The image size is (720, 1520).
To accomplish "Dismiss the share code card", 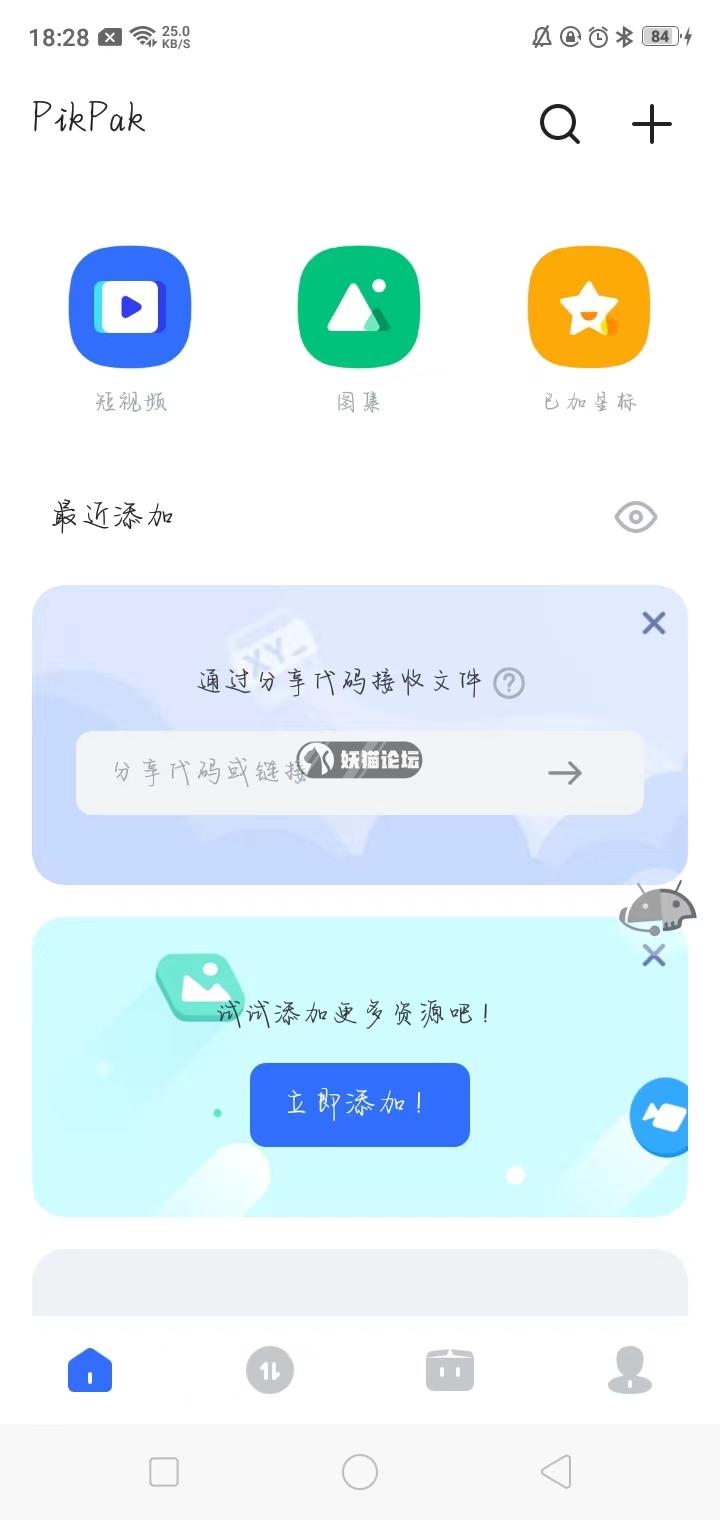I will tap(653, 623).
